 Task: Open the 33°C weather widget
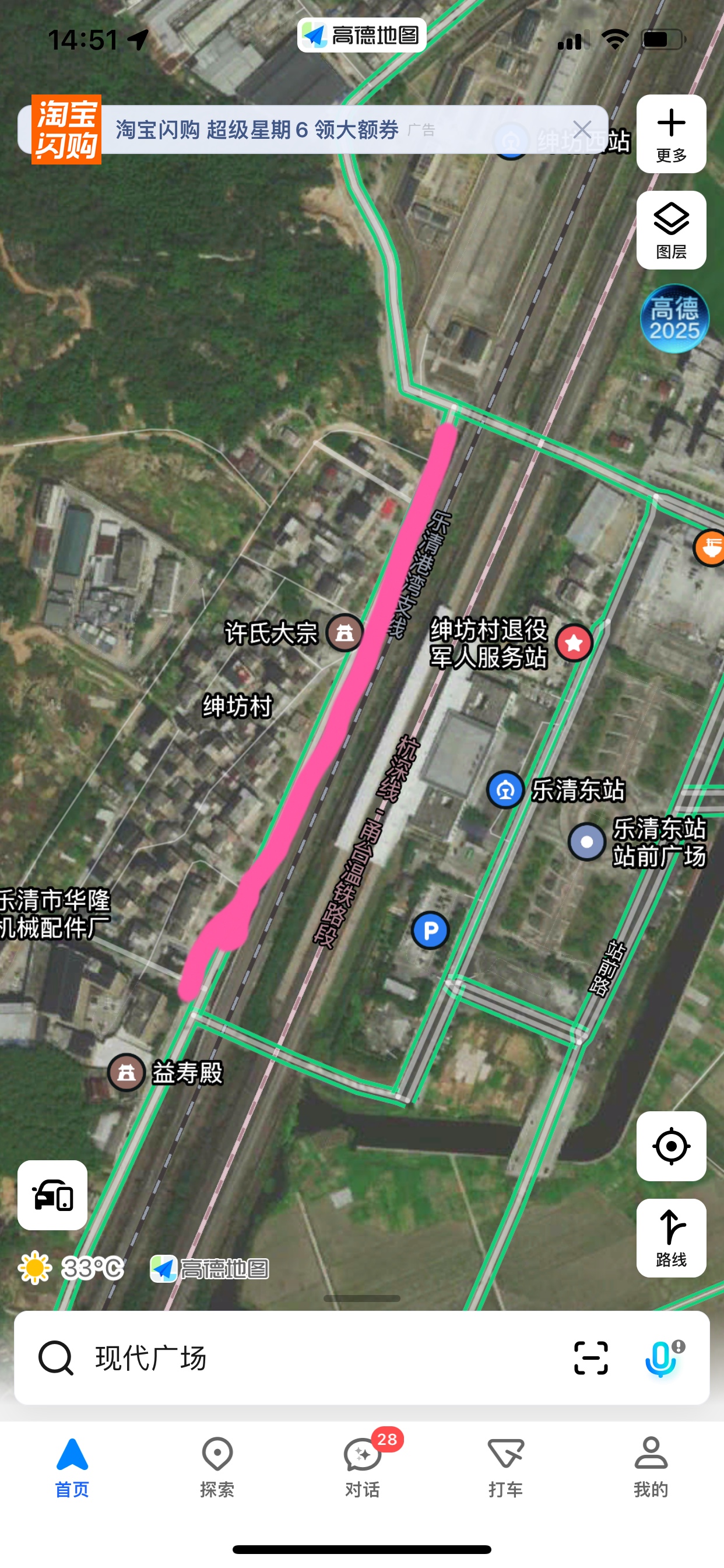point(71,1269)
